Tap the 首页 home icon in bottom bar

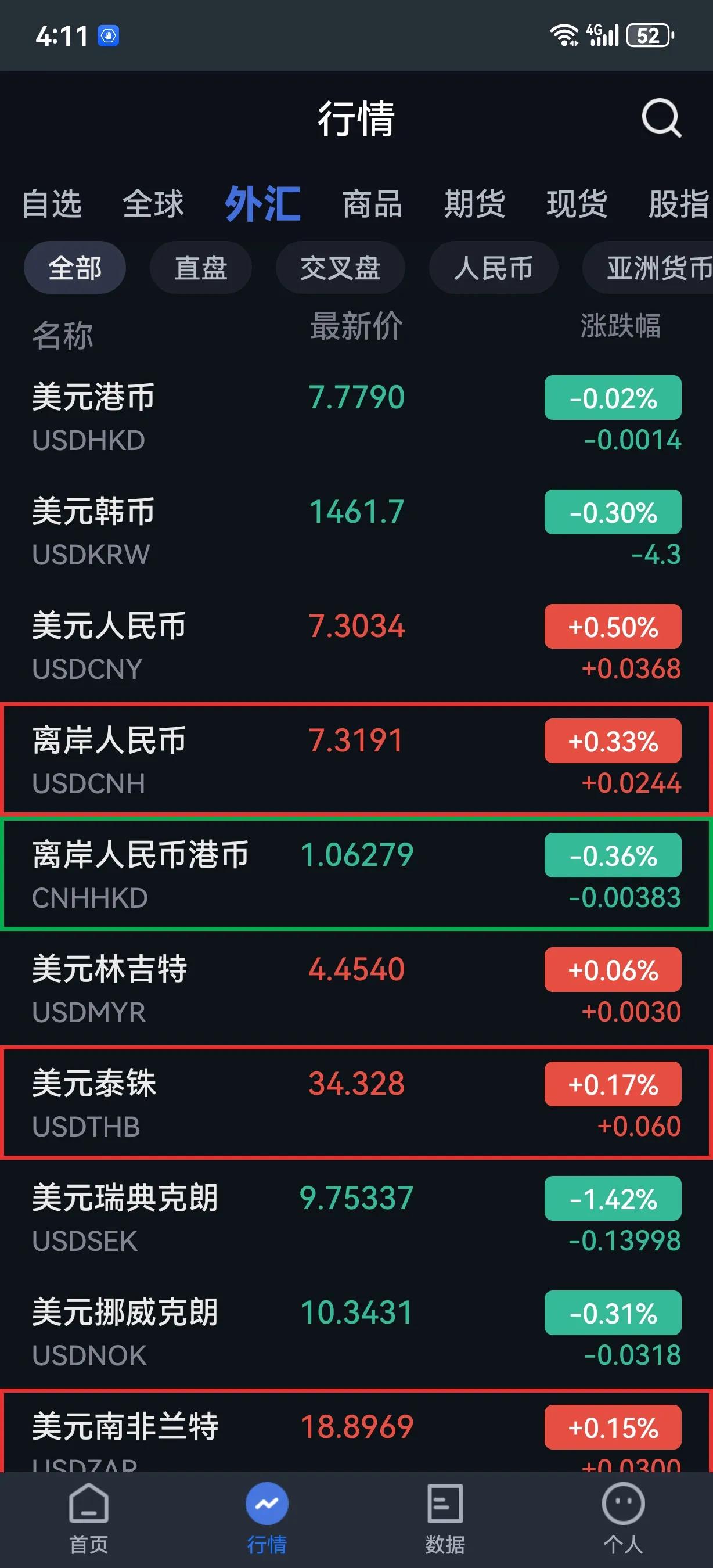click(x=89, y=1509)
